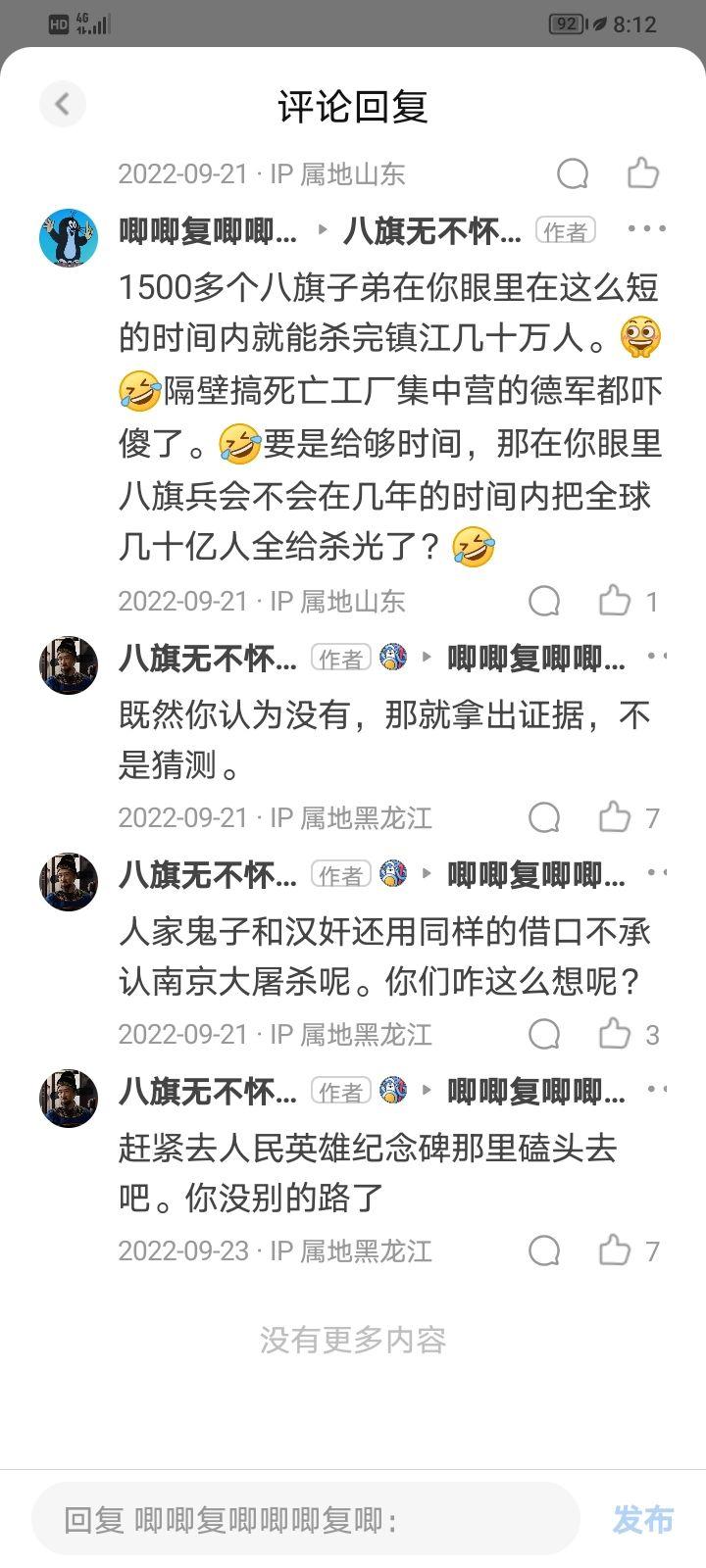This screenshot has width=706, height=1568.
Task: Open the author avatar beside the 人民英雄纪念碑 comment
Action: pyautogui.click(x=69, y=1098)
